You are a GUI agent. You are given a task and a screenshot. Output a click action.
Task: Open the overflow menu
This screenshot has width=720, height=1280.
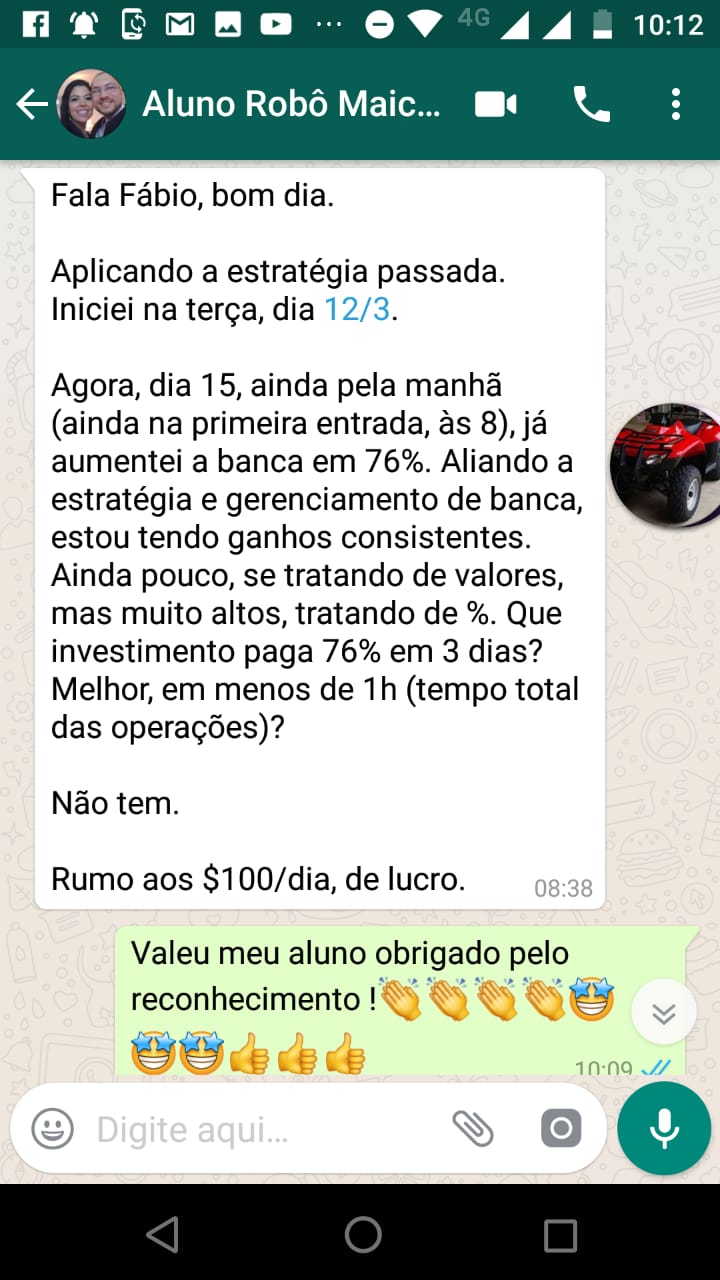coord(676,104)
